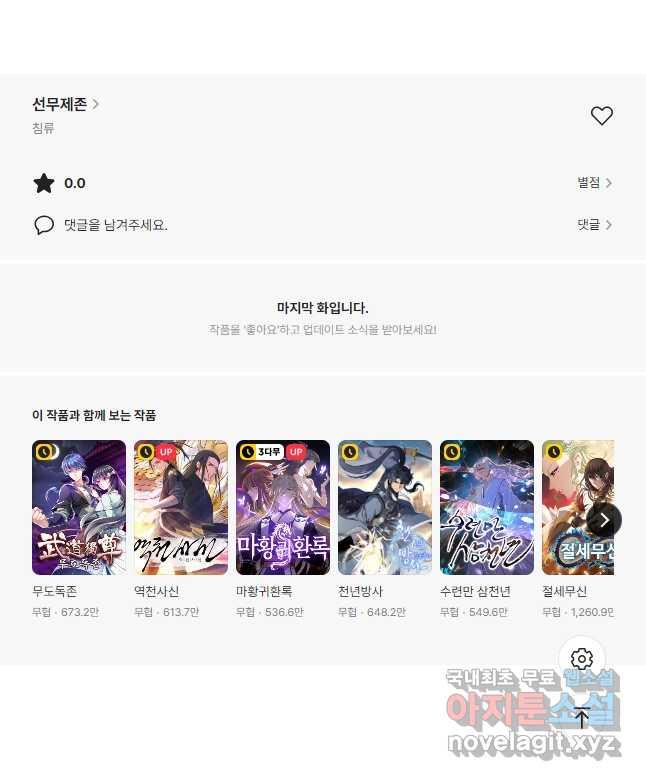
Task: Open the viewer settings gear
Action: pyautogui.click(x=582, y=659)
